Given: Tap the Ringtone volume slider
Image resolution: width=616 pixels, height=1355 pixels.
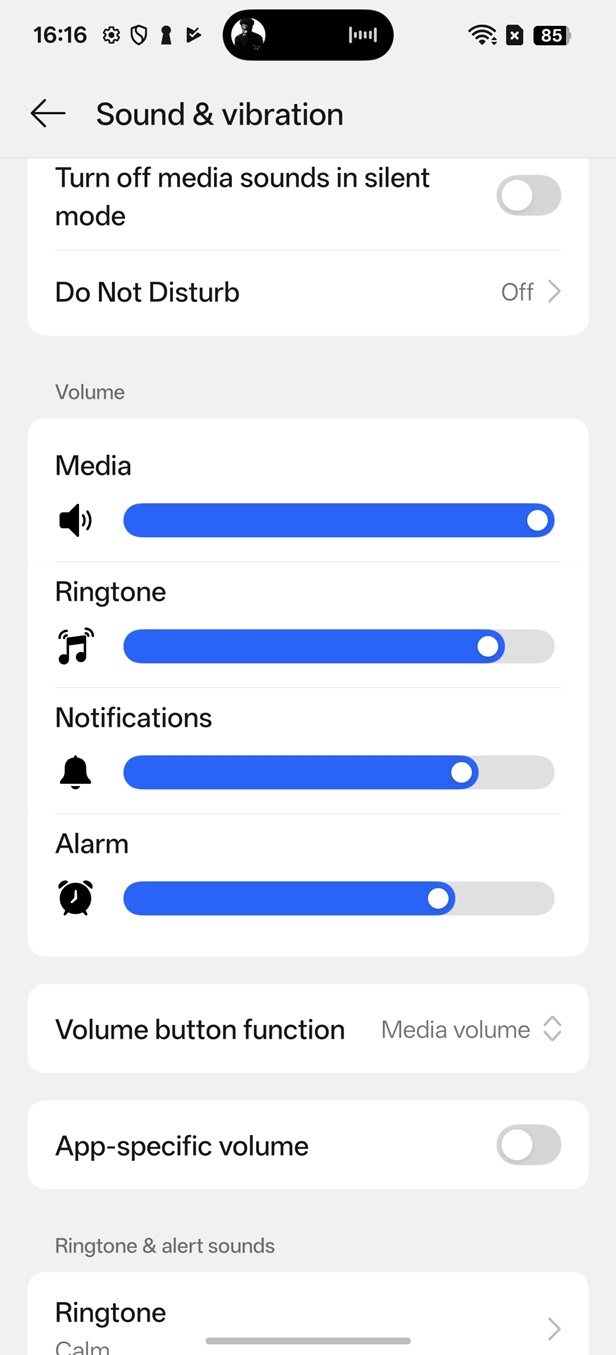Looking at the screenshot, I should point(338,646).
